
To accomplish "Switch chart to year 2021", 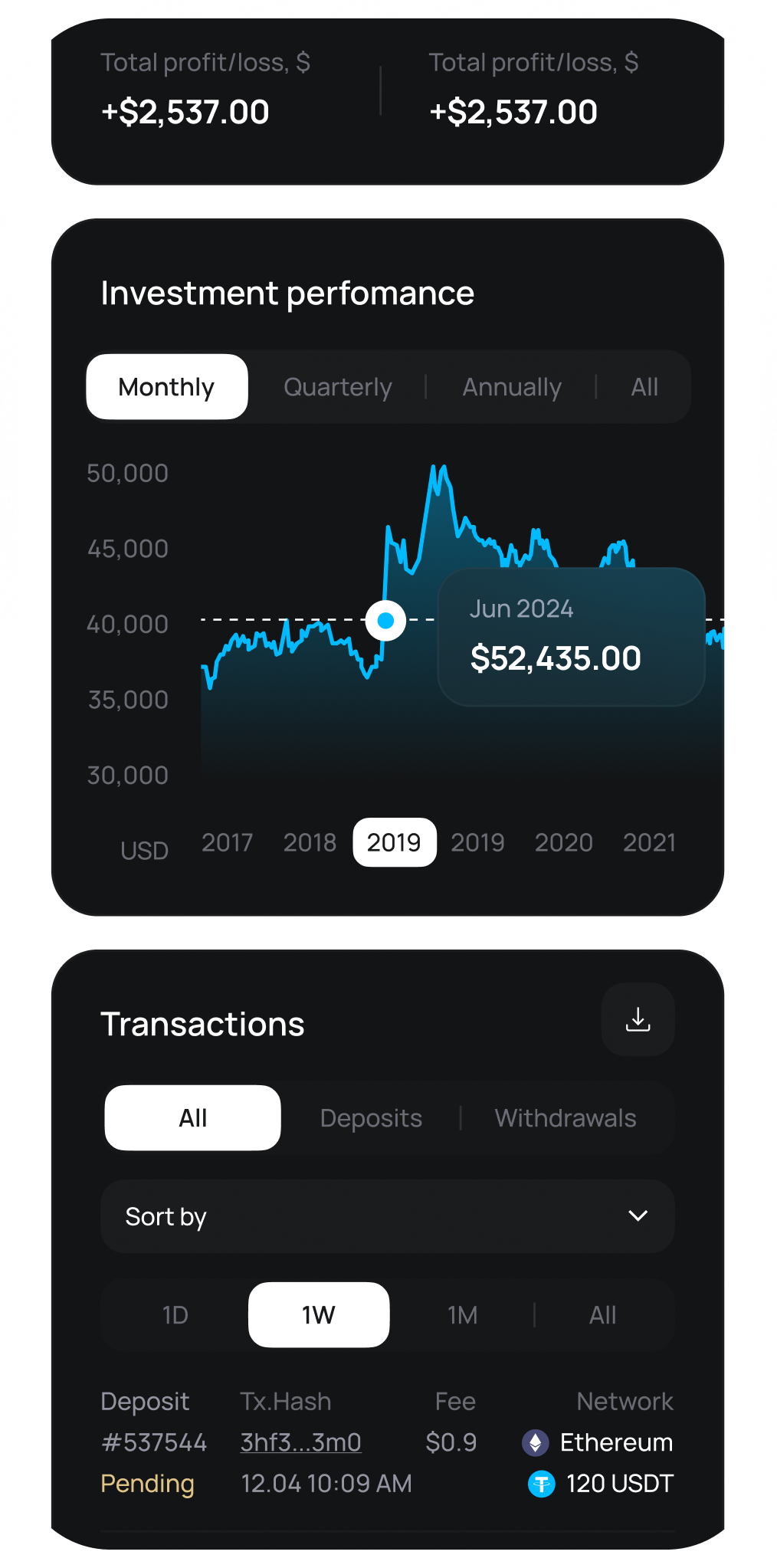I will 649,842.
